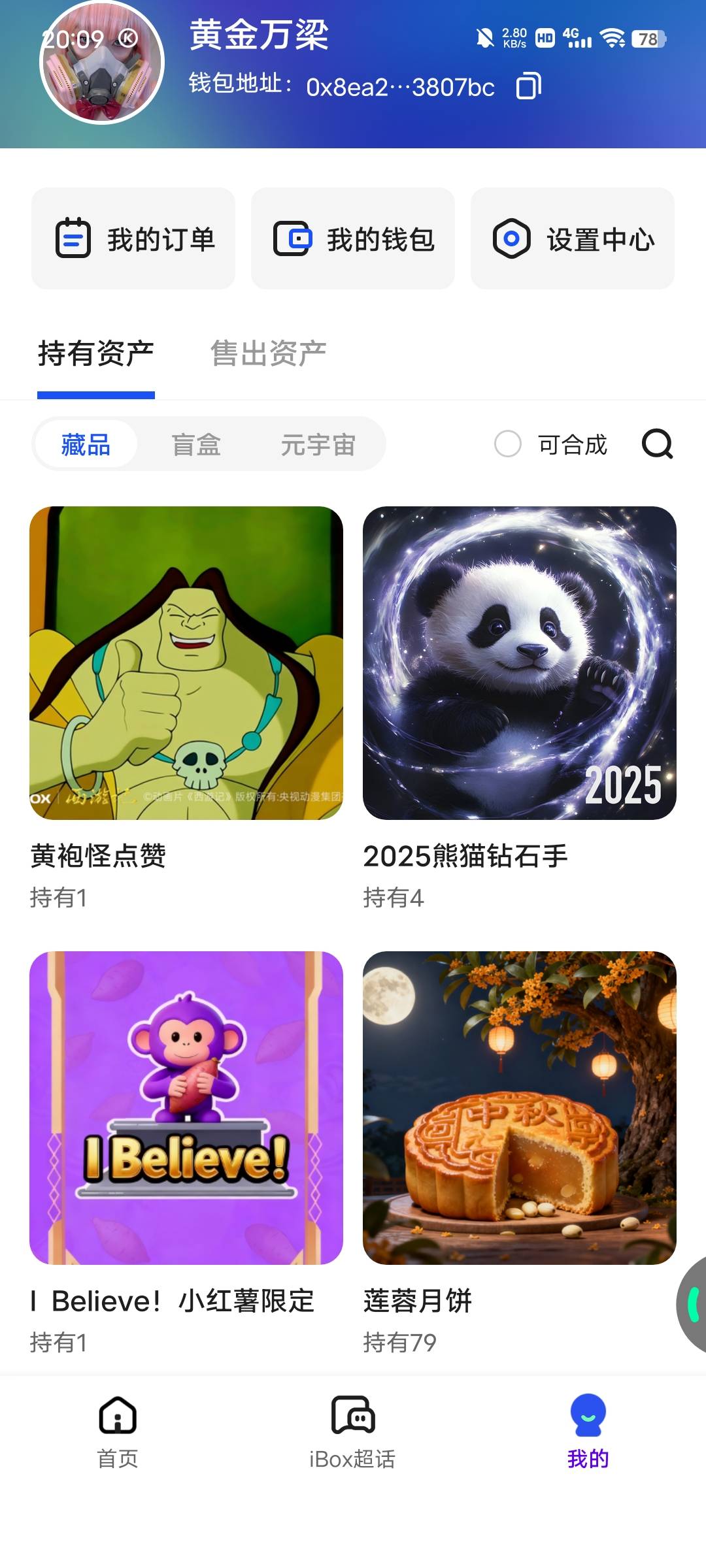Open the green floating side button
Screen dimensions: 706x1568
(x=693, y=1304)
